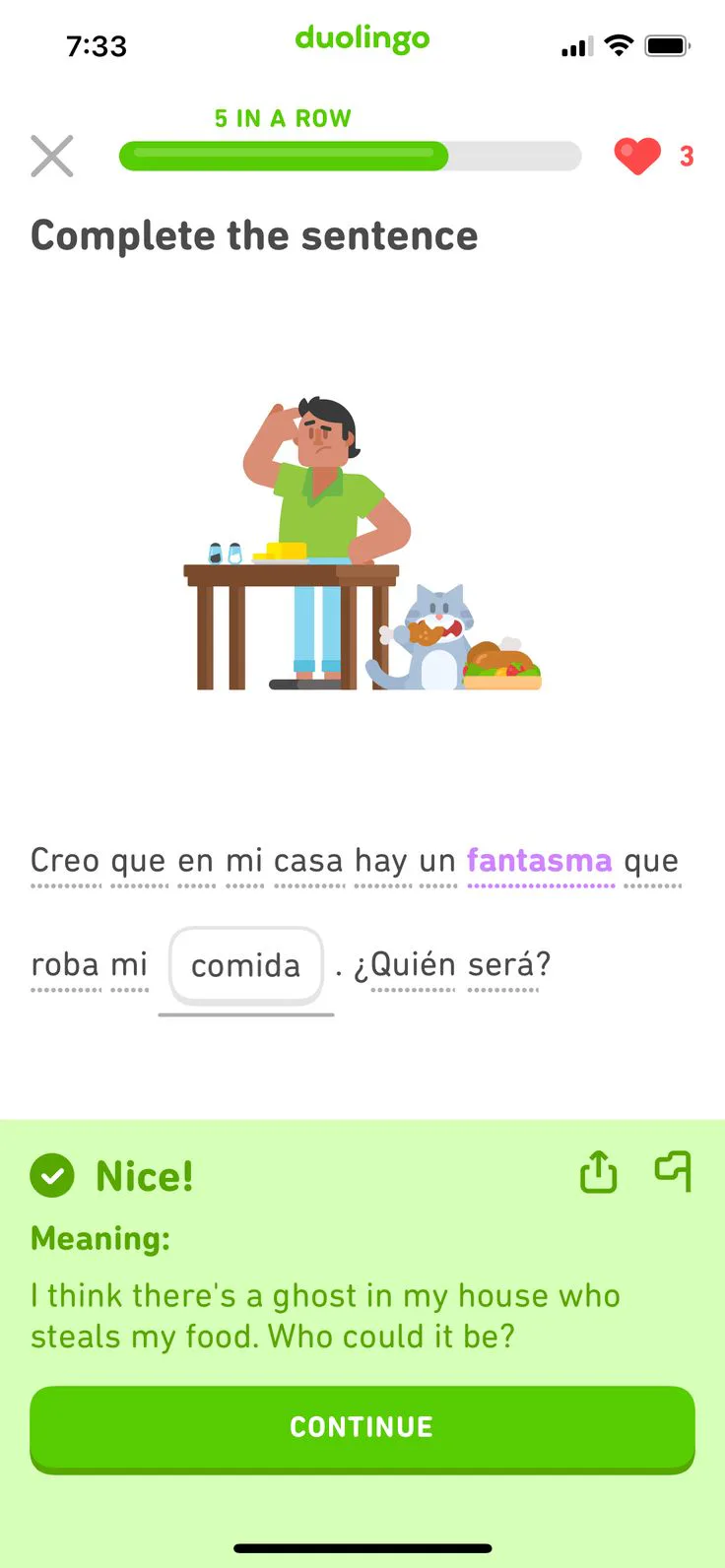
Task: Tap the filled word 'comida'
Action: pos(246,965)
